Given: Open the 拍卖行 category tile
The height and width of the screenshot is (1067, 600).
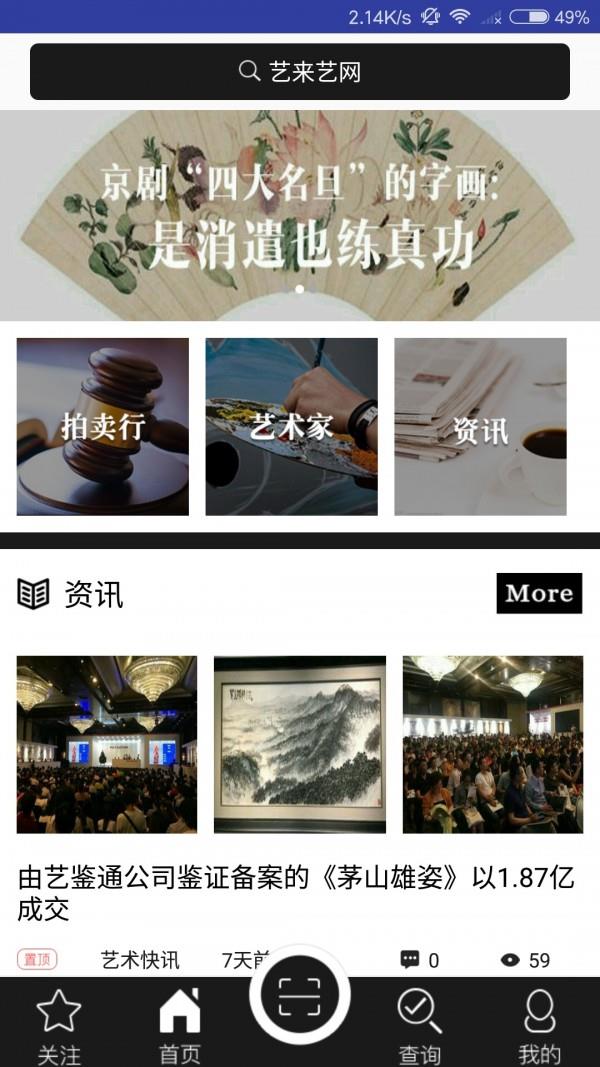Looking at the screenshot, I should click(102, 427).
